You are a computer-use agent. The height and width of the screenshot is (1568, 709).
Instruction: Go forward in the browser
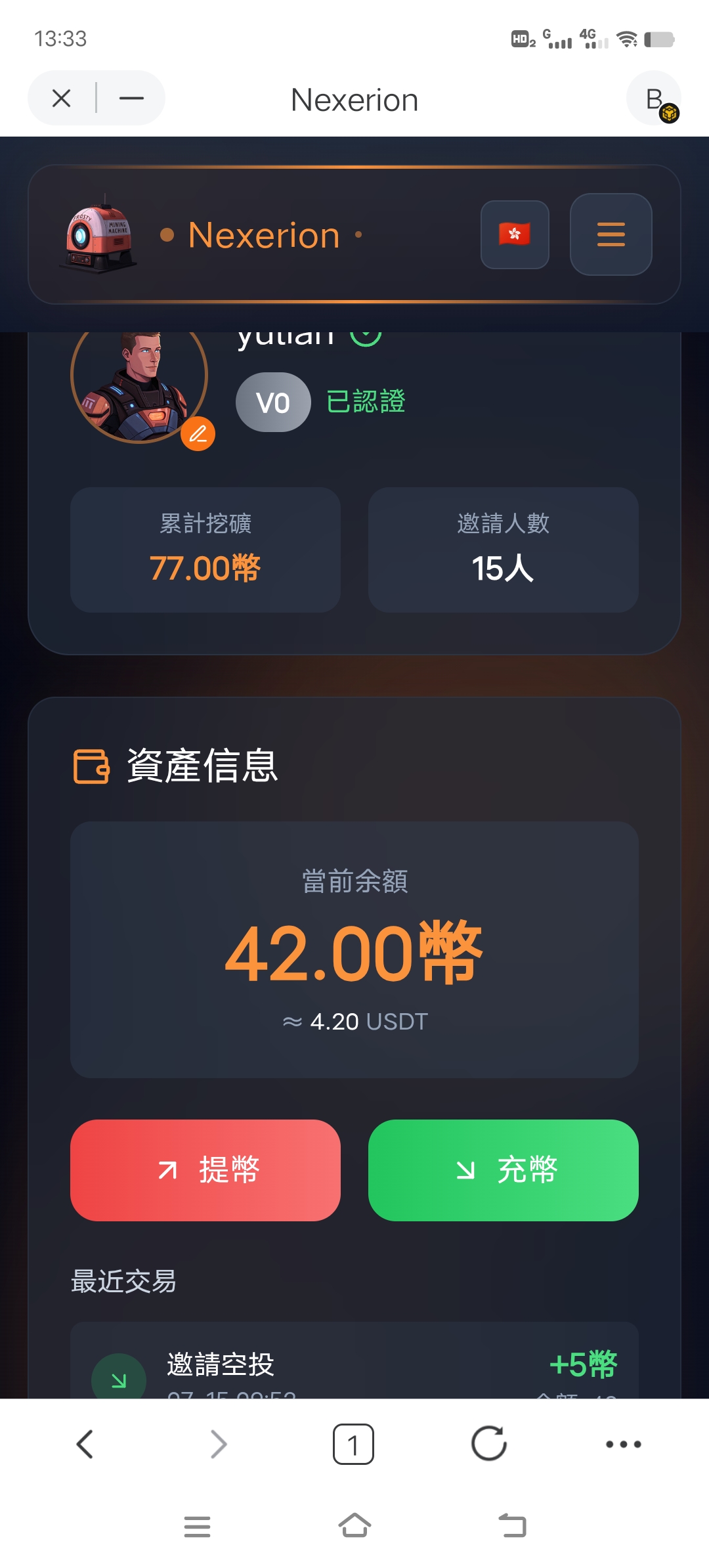pyautogui.click(x=219, y=1445)
